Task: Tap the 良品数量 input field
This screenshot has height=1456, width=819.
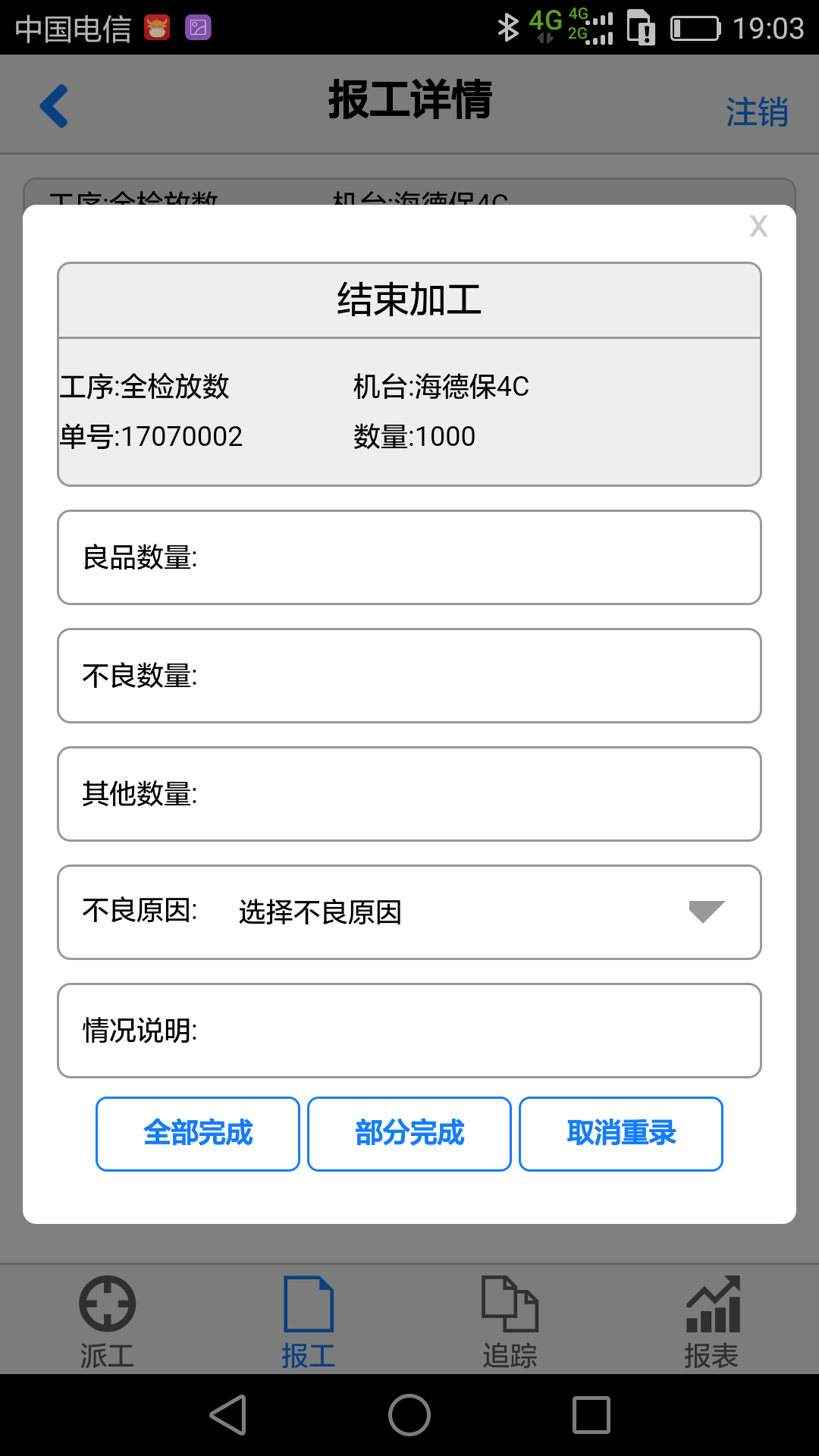Action: click(x=409, y=557)
